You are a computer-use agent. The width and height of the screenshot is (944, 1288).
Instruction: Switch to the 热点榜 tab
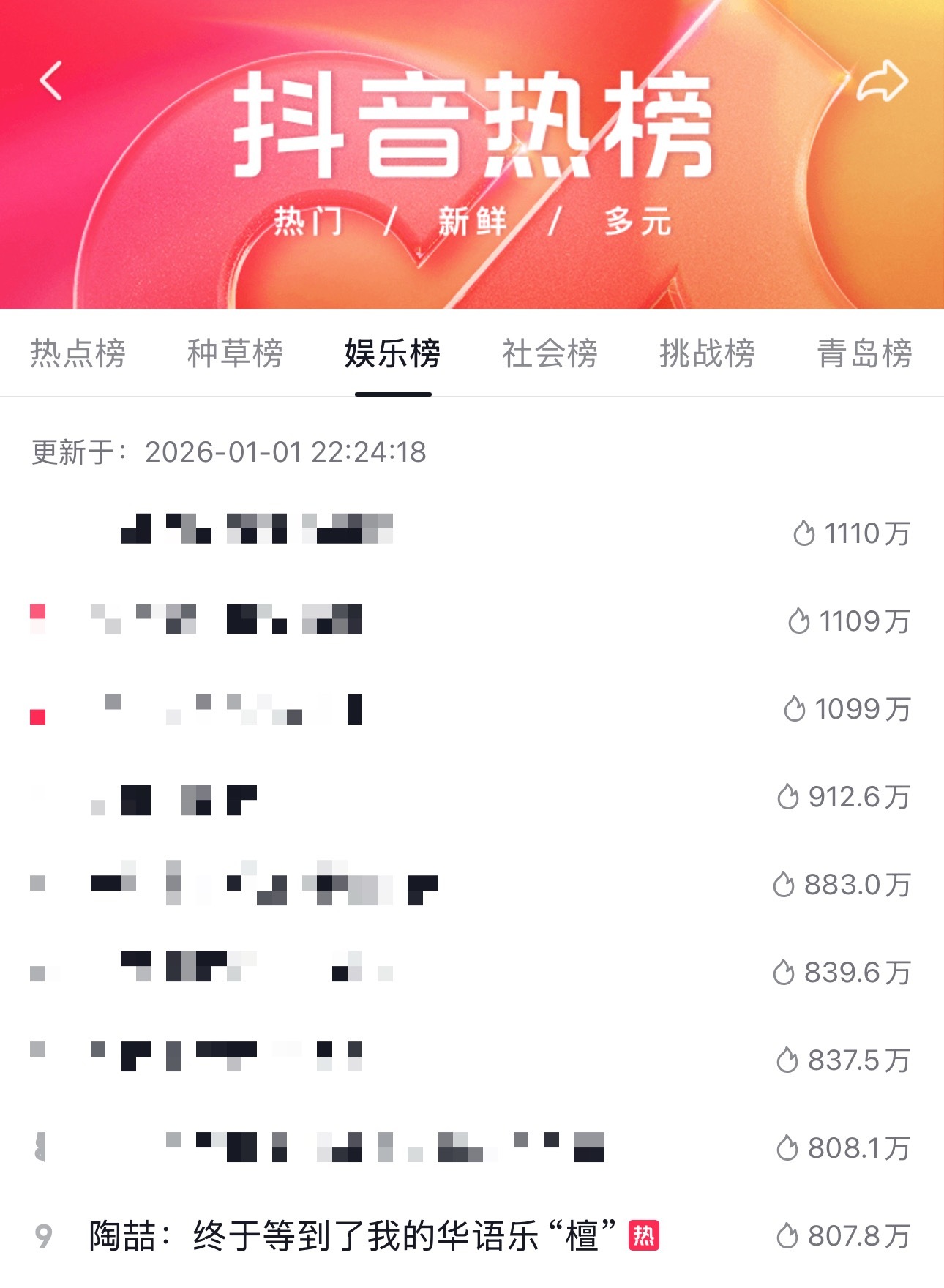pos(78,353)
